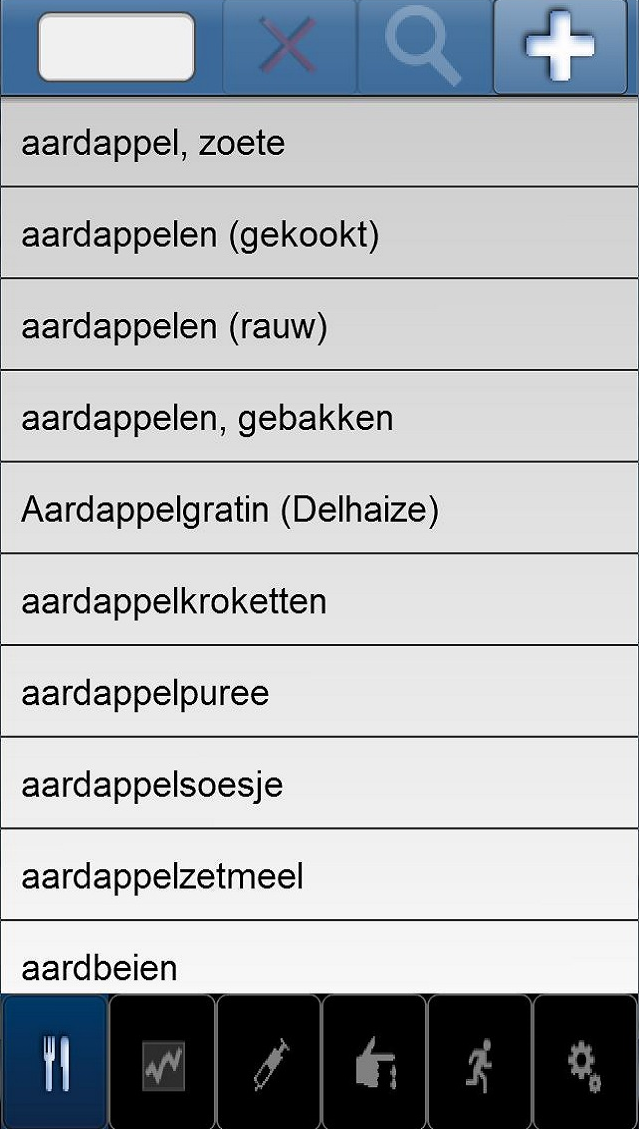Open 'aardappelsoesje'

(319, 784)
